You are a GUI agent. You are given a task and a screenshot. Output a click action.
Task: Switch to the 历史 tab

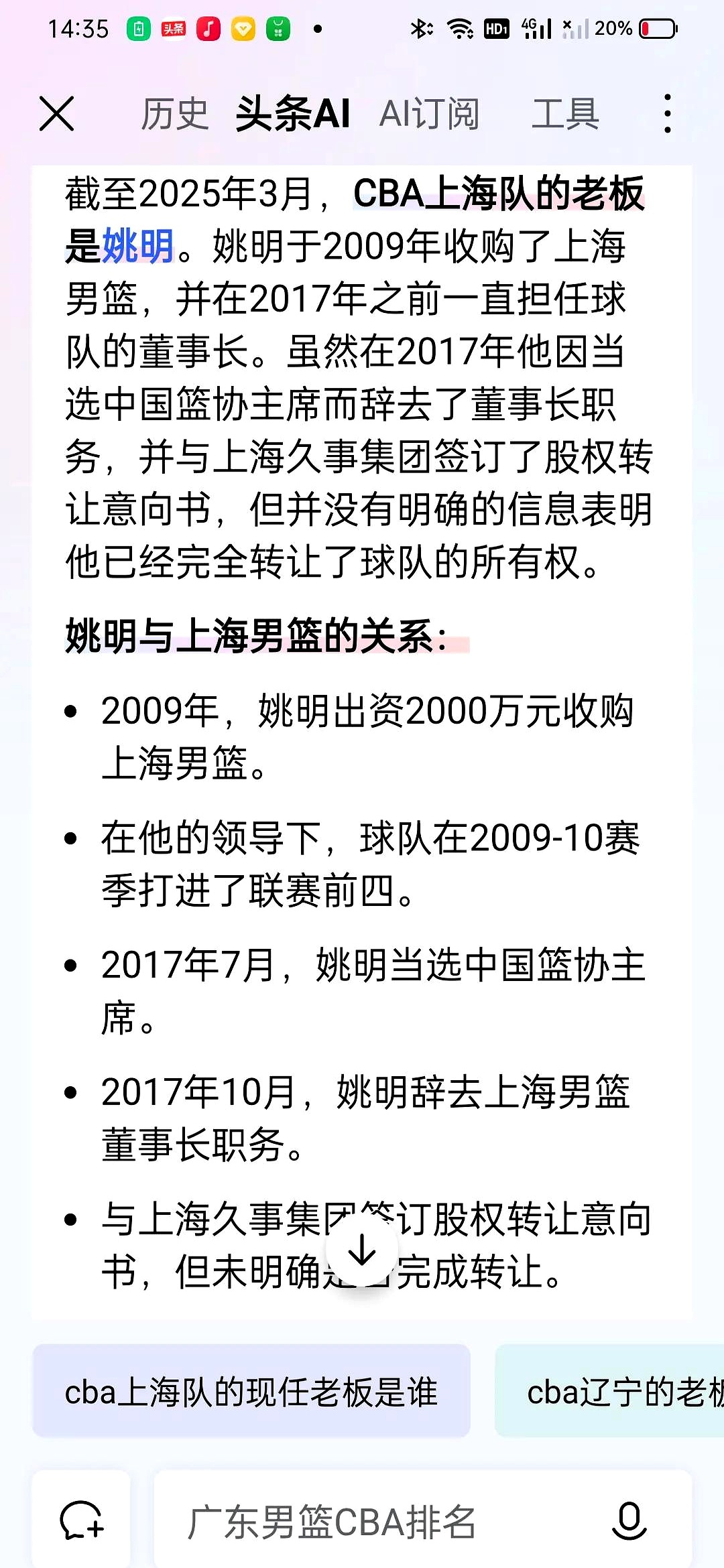tap(174, 113)
